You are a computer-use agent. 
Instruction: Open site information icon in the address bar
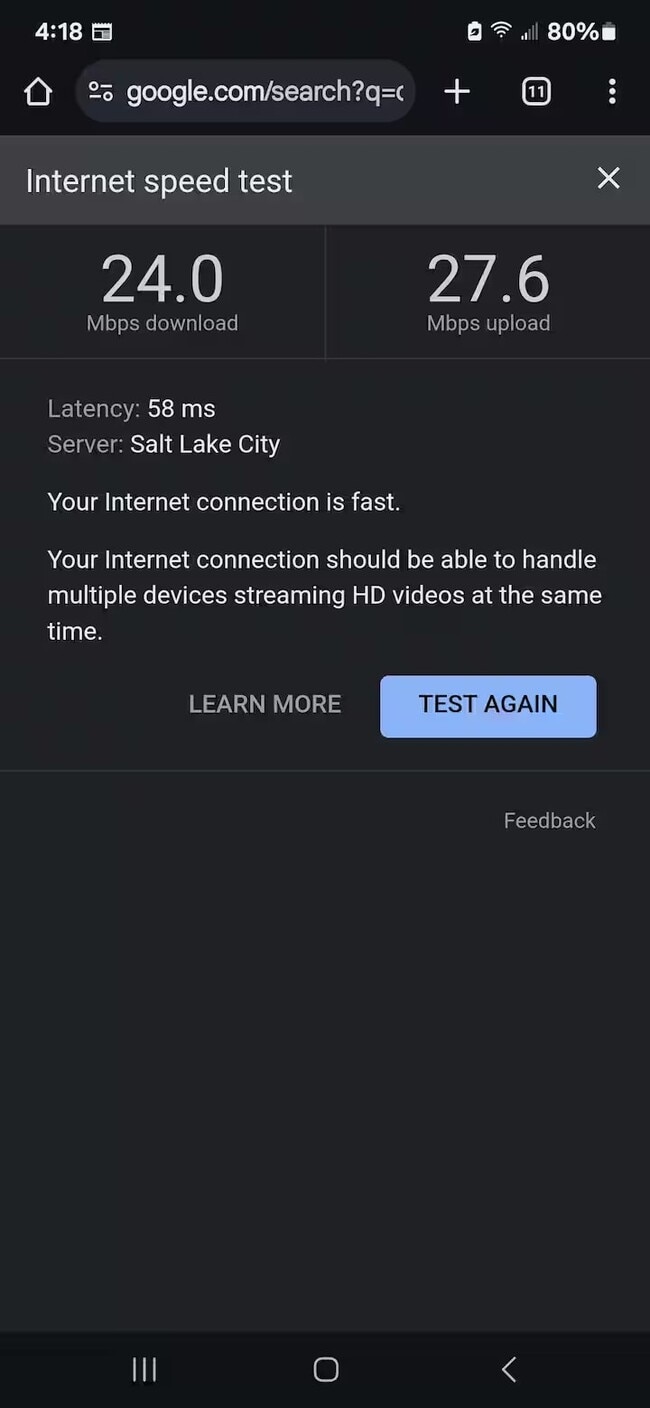(x=100, y=92)
